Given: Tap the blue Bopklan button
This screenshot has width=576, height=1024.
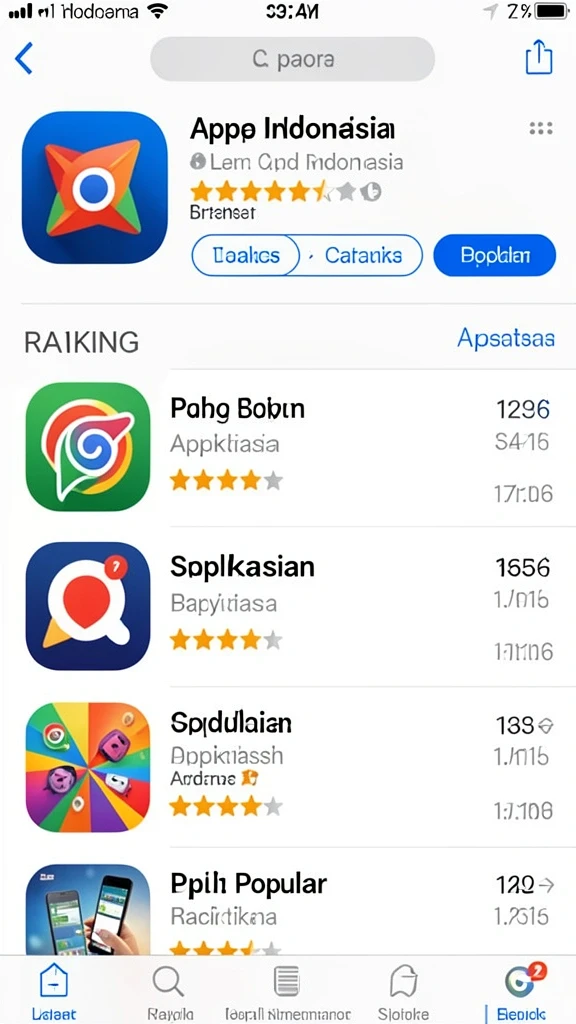Looking at the screenshot, I should (494, 255).
